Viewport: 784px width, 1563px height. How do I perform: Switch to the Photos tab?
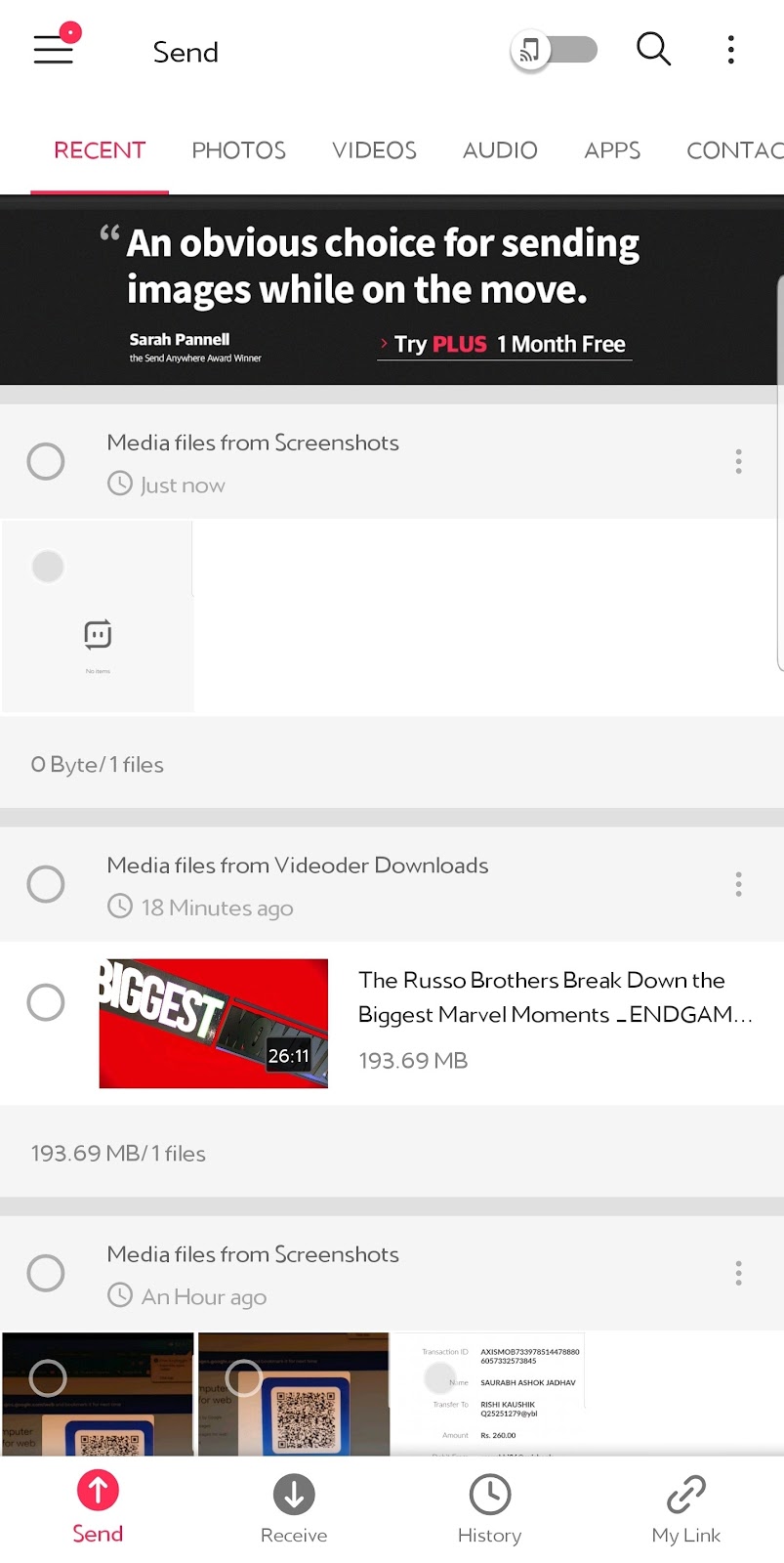pos(238,150)
